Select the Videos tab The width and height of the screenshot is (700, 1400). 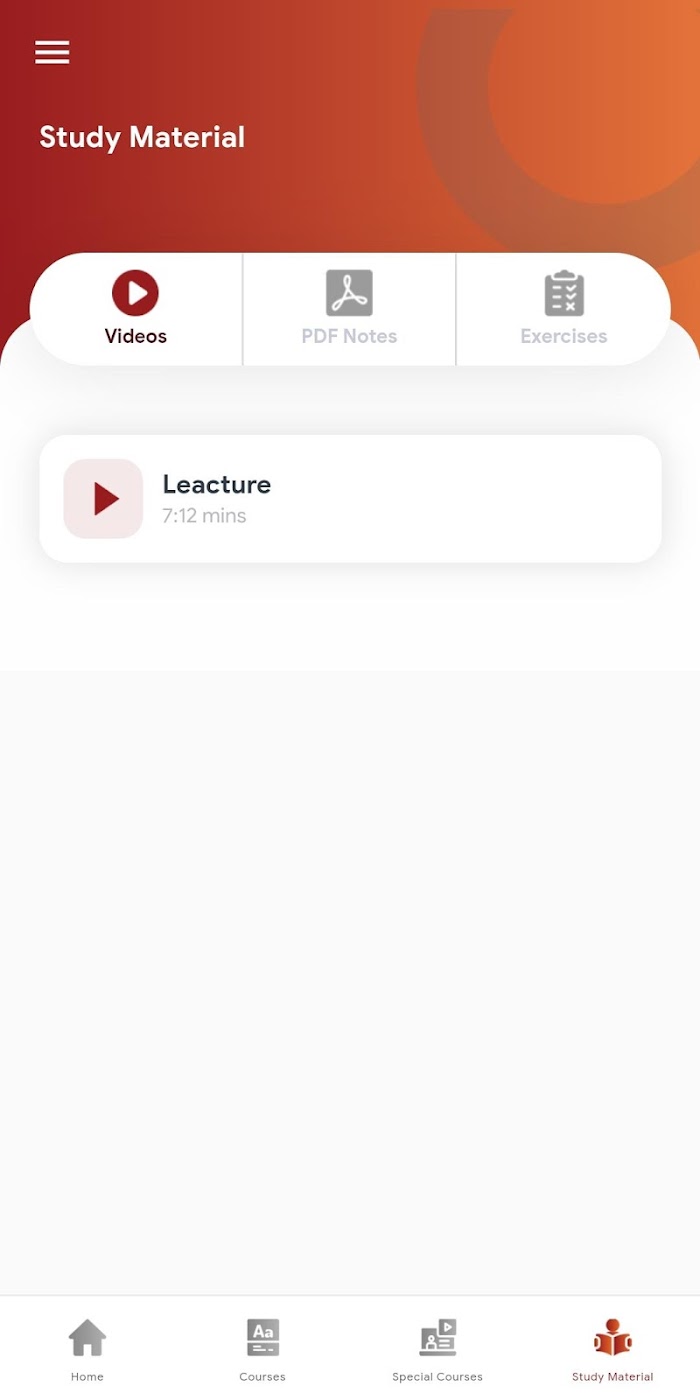[136, 309]
